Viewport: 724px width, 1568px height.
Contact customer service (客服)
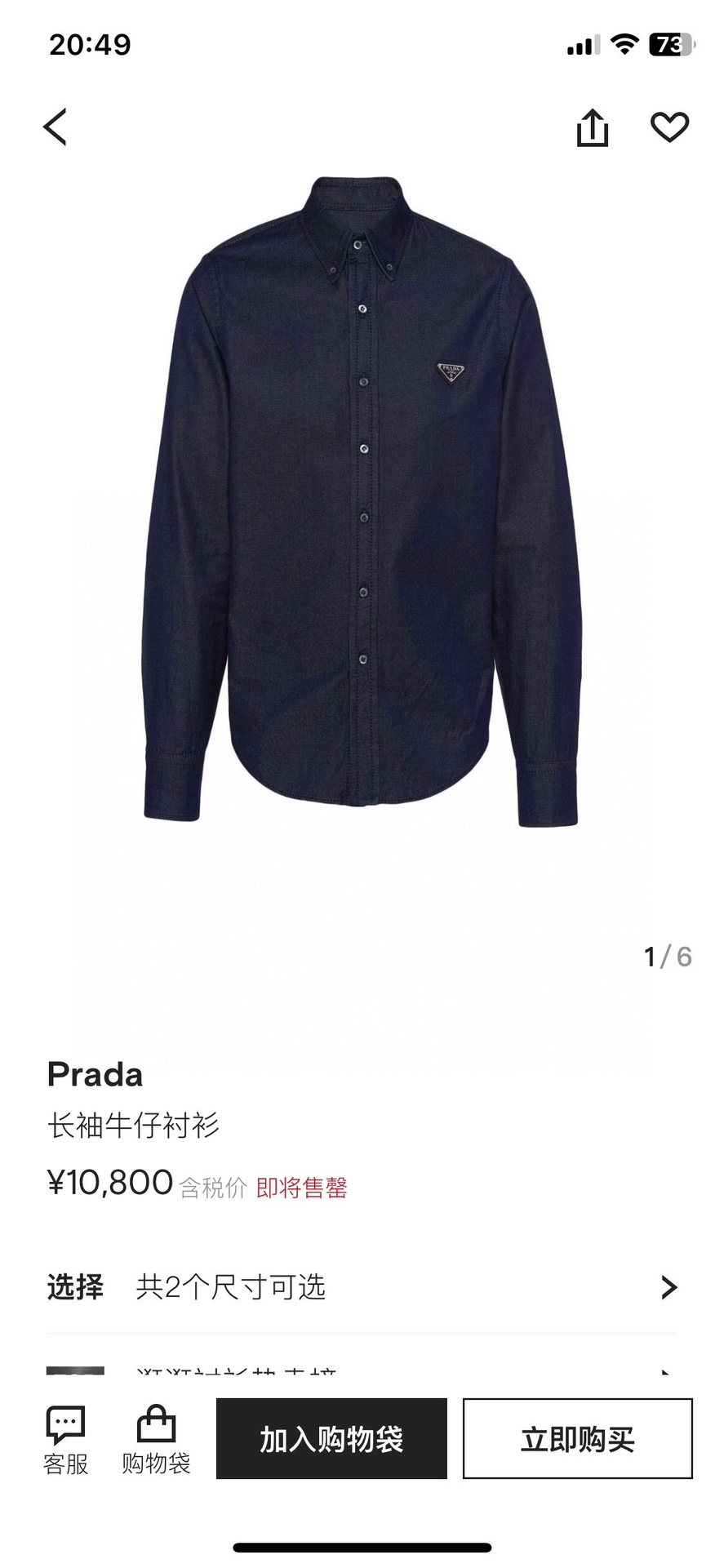[65, 1440]
